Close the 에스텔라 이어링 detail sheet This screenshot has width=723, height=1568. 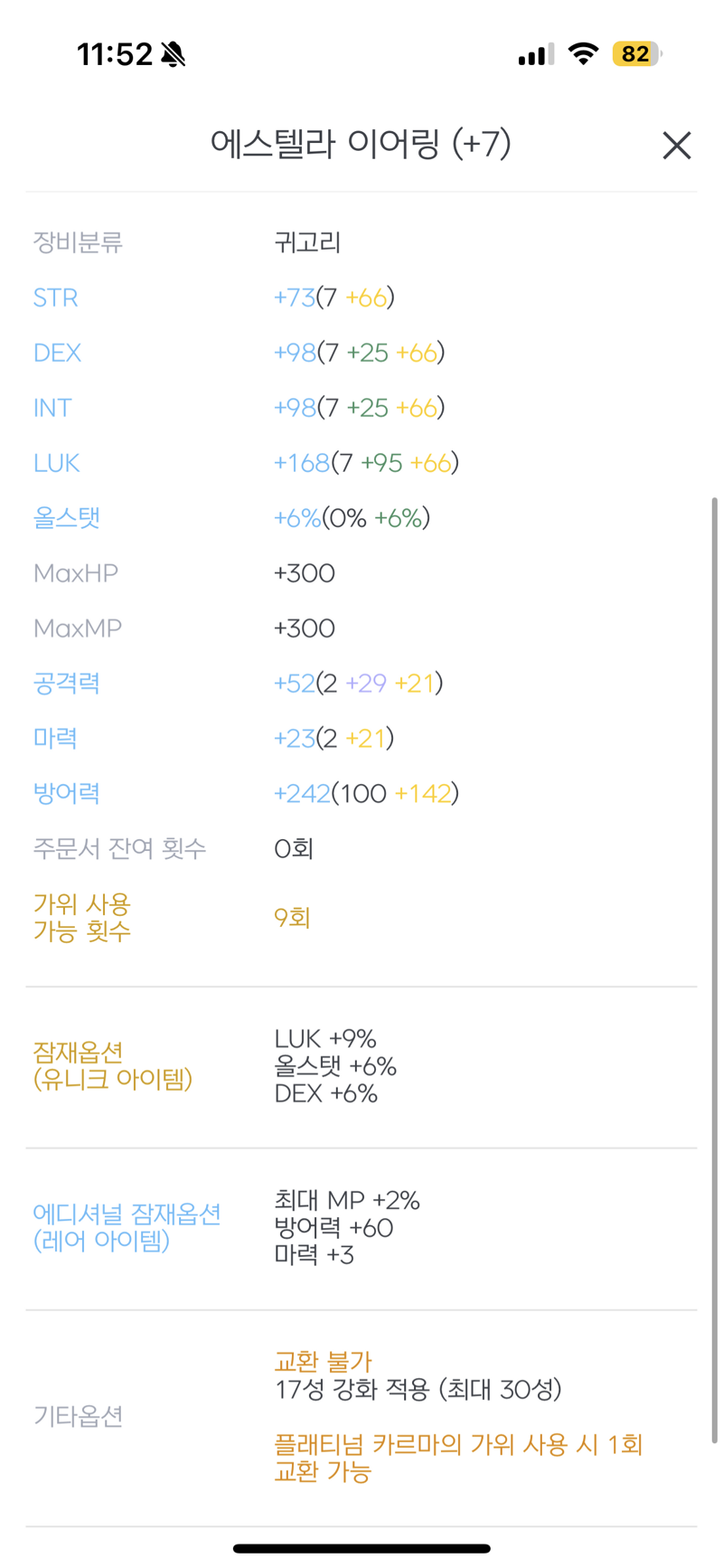[676, 146]
